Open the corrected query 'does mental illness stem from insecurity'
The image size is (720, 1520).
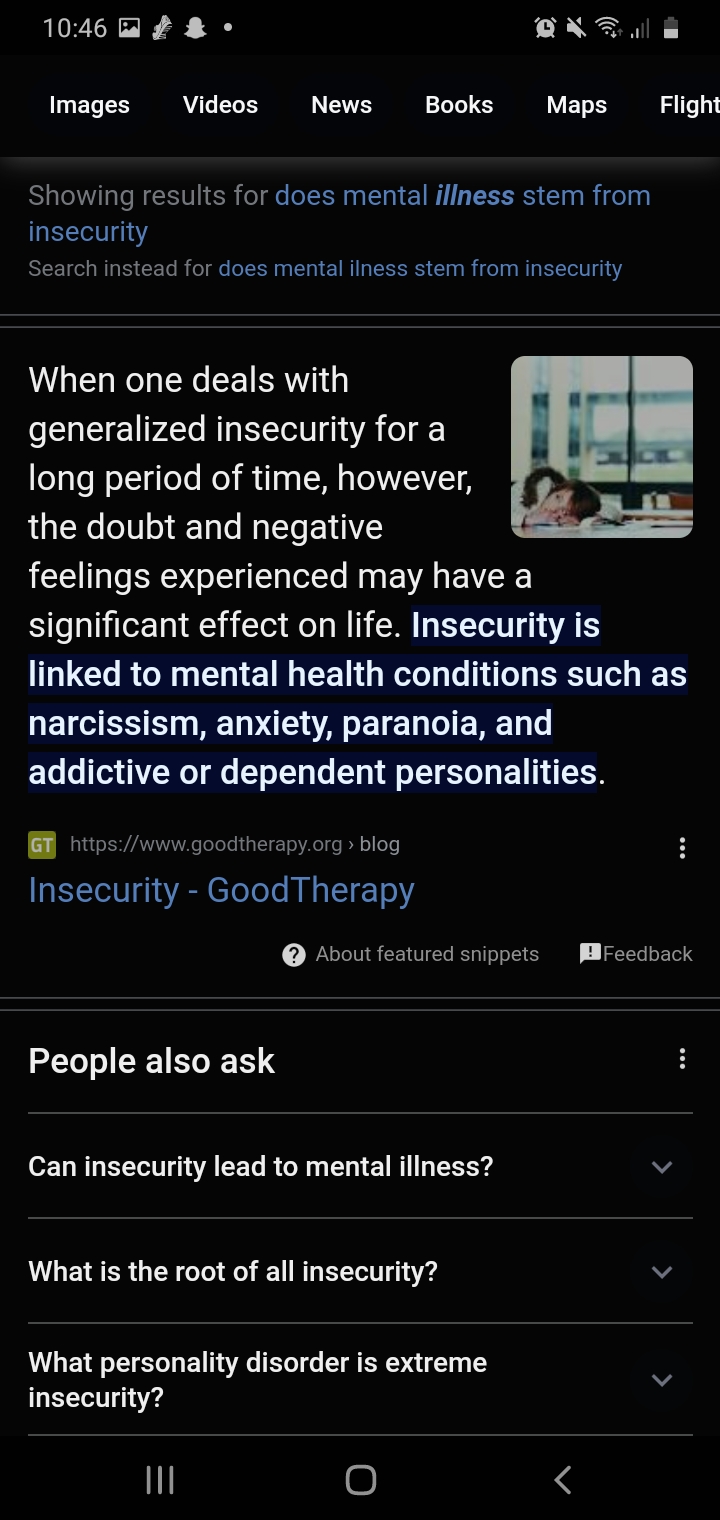point(340,213)
